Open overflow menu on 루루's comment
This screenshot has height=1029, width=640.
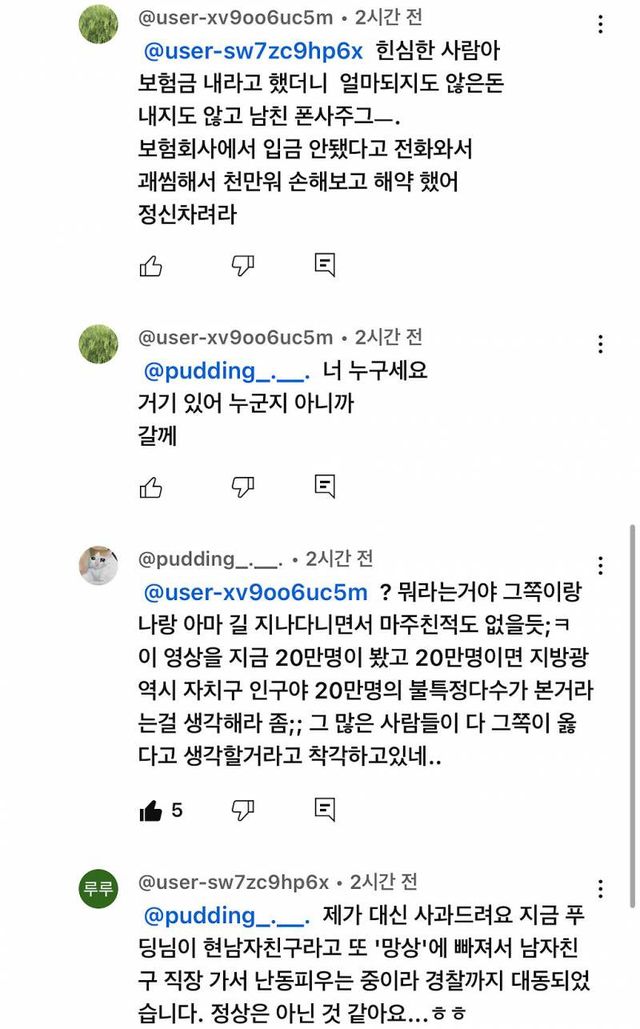pyautogui.click(x=601, y=889)
